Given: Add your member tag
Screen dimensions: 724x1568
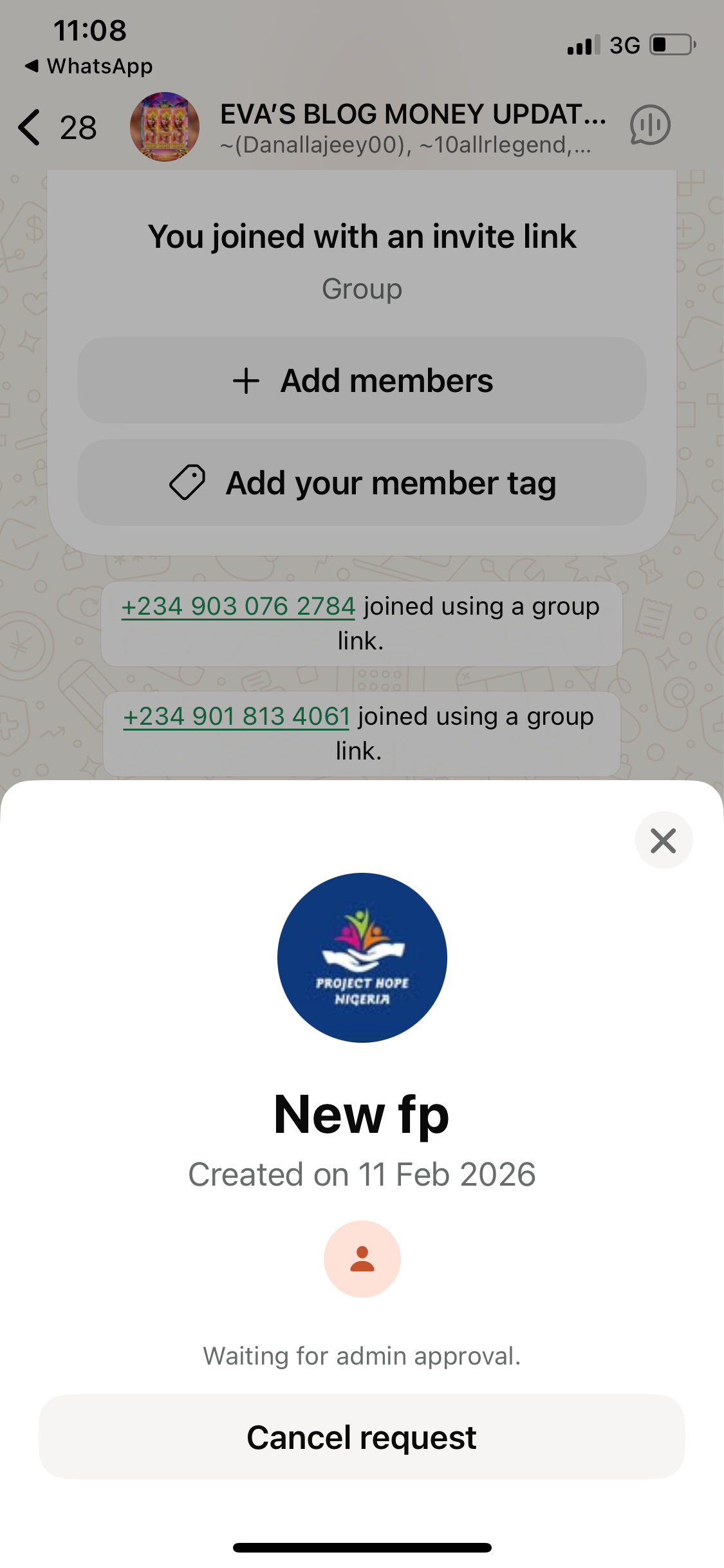Looking at the screenshot, I should click(x=362, y=483).
